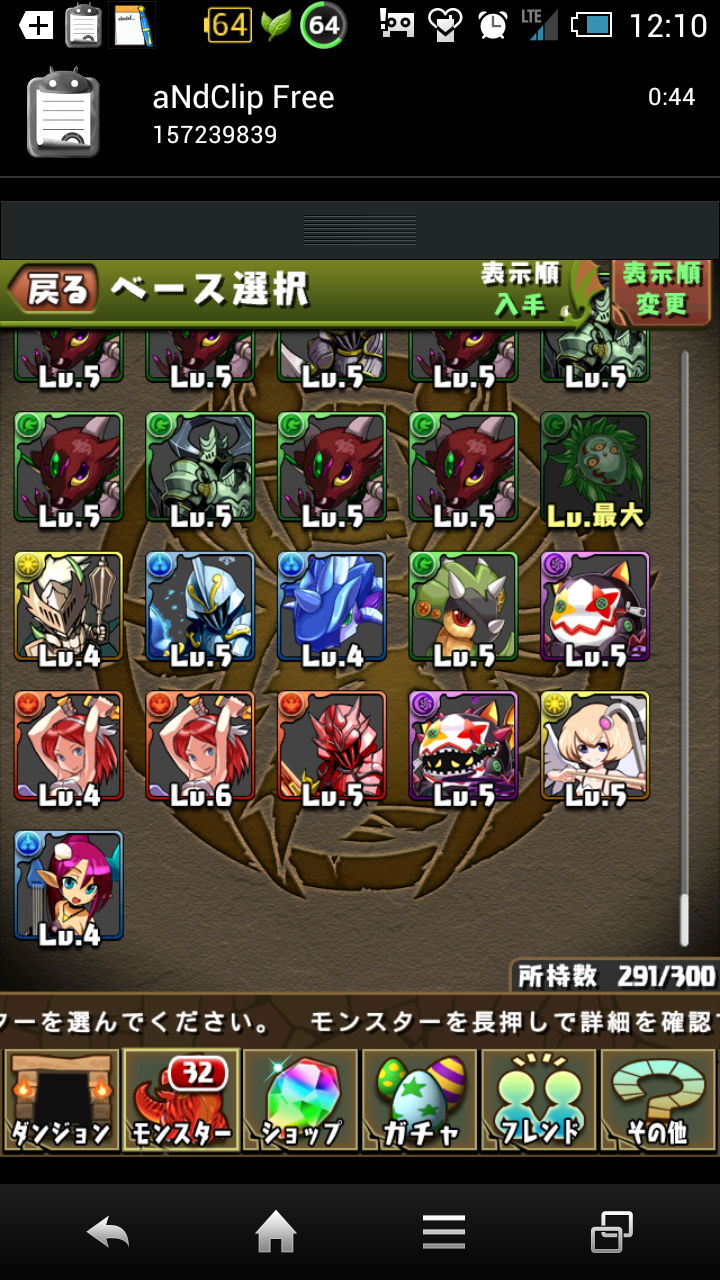This screenshot has width=720, height=1280.
Task: Select the pink-haired blue monster at Lv.4
Action: click(69, 886)
